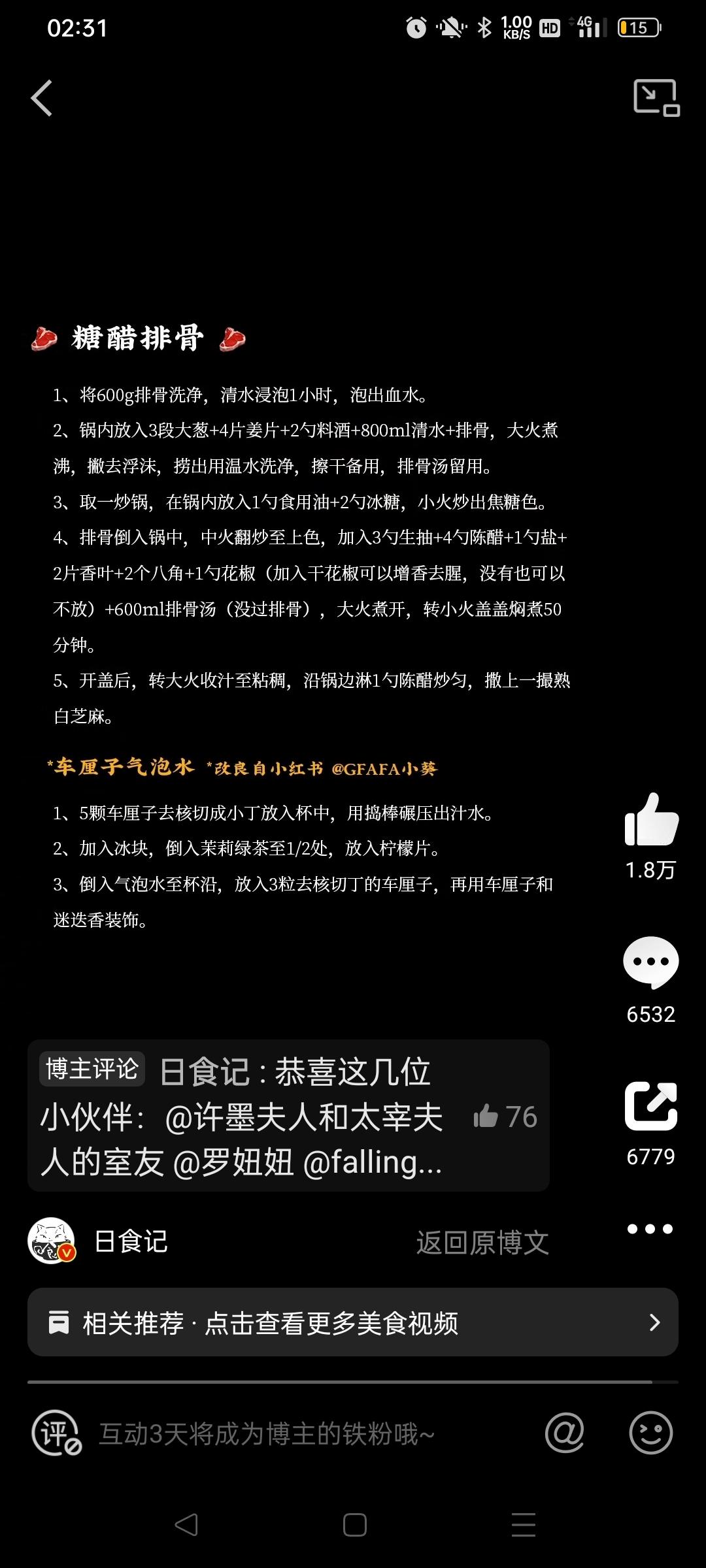706x1568 pixels.
Task: Tap the battery indicator showing 15
Action: tap(638, 27)
